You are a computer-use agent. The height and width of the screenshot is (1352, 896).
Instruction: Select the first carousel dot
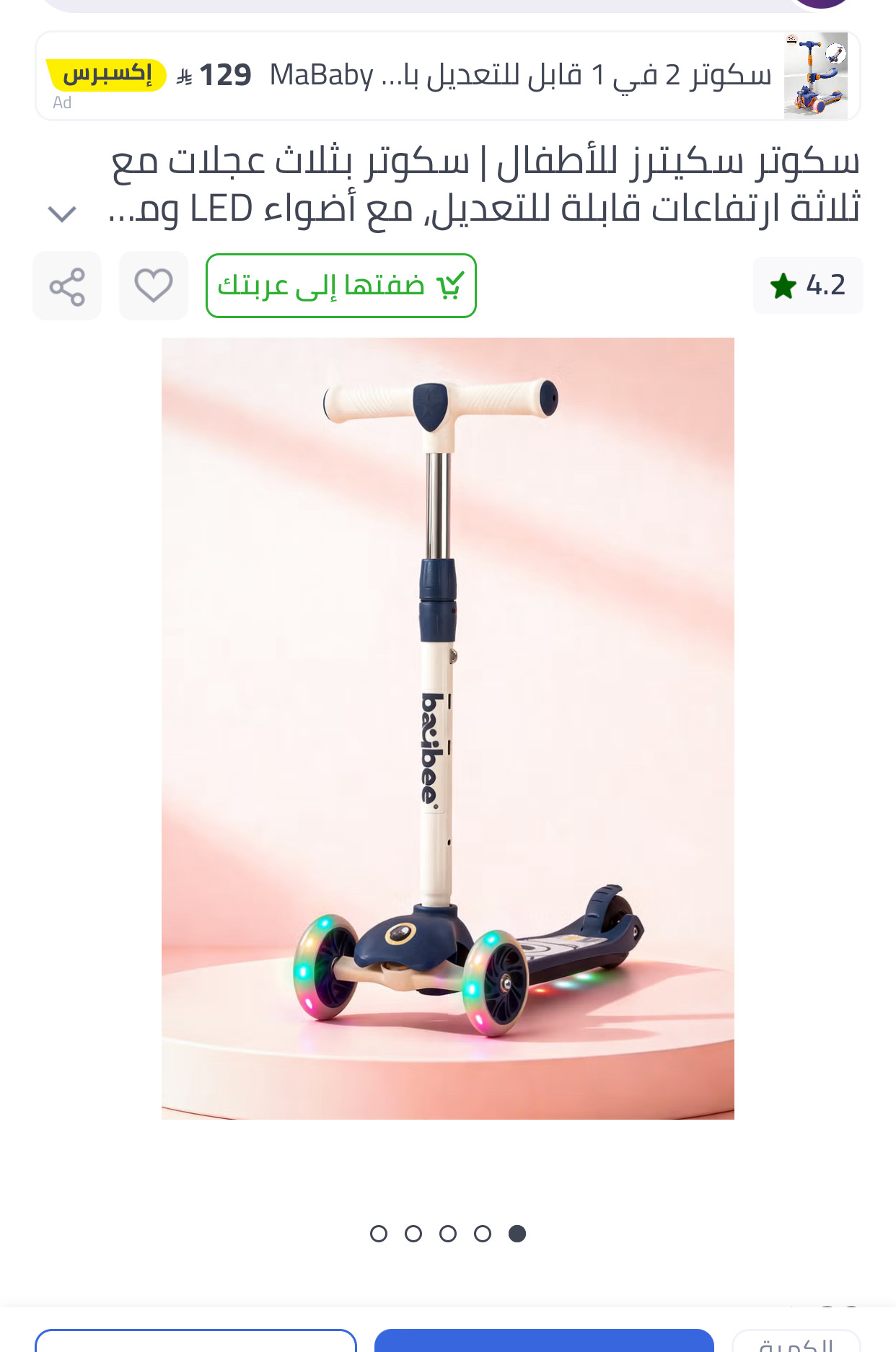pyautogui.click(x=379, y=1234)
